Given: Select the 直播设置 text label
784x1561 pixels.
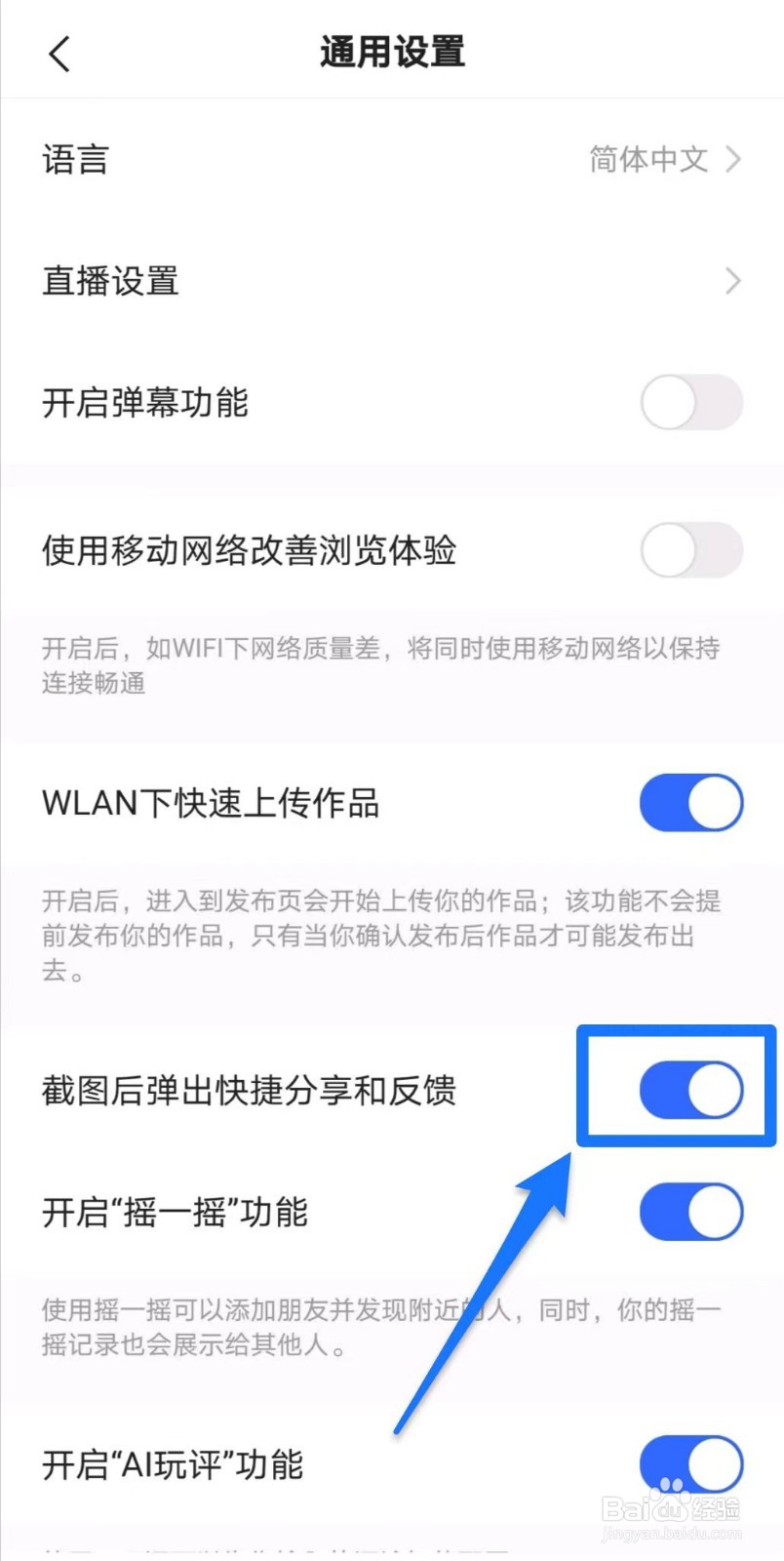Looking at the screenshot, I should 109,281.
